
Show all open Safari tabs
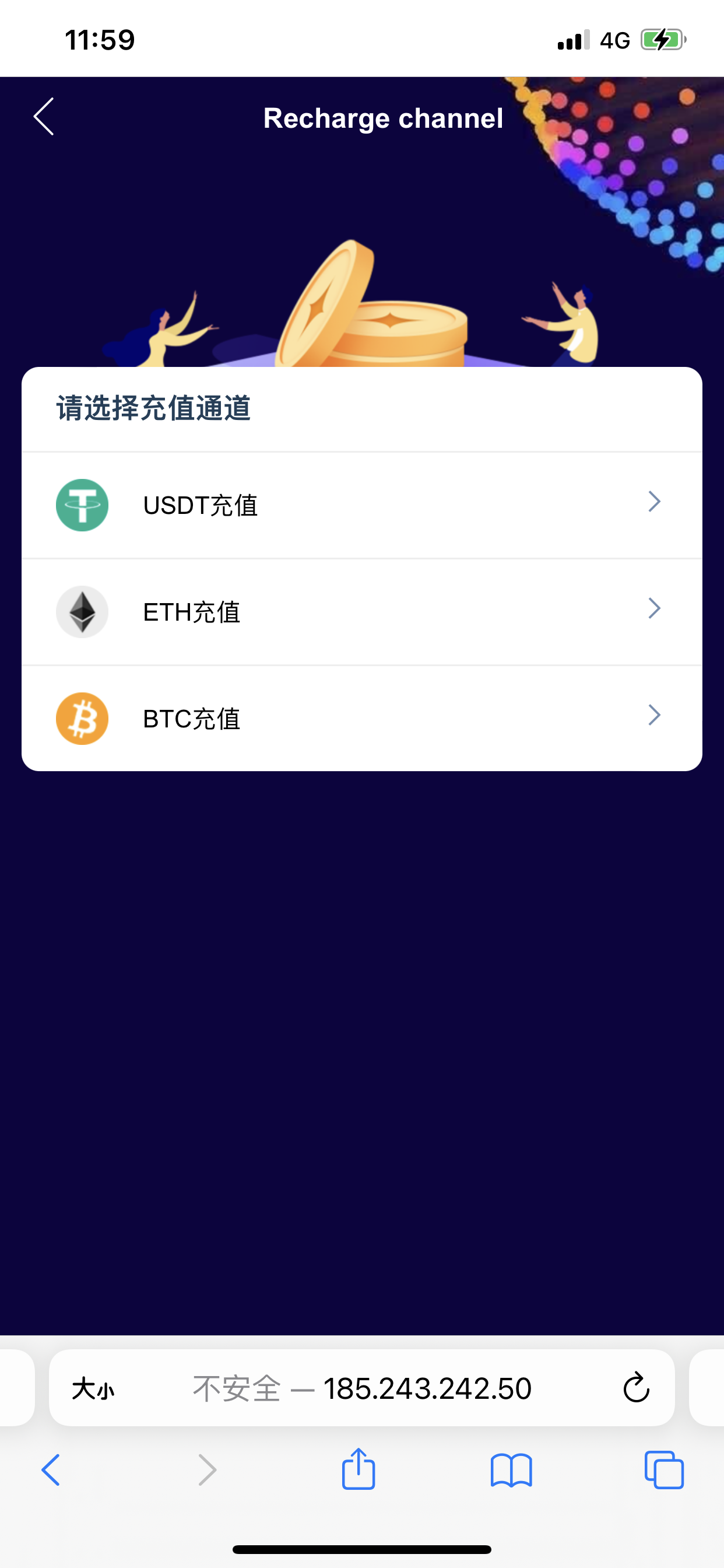tap(664, 1471)
